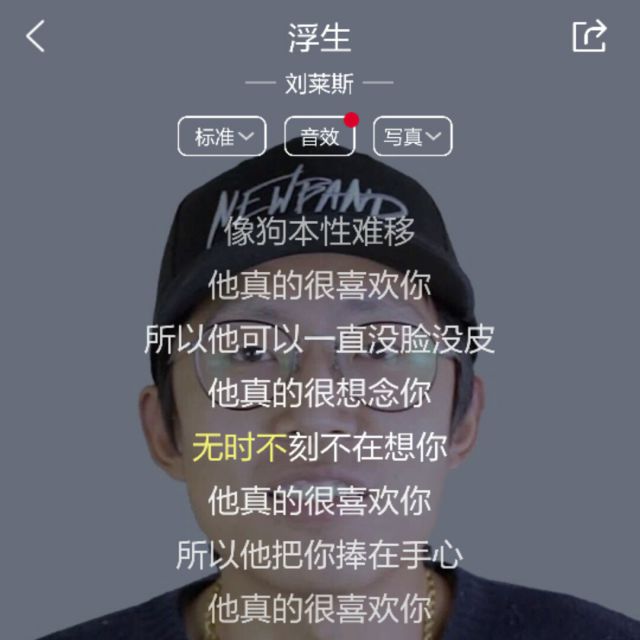640x640 pixels.
Task: Open the 音效 sound effects button
Action: tap(320, 137)
